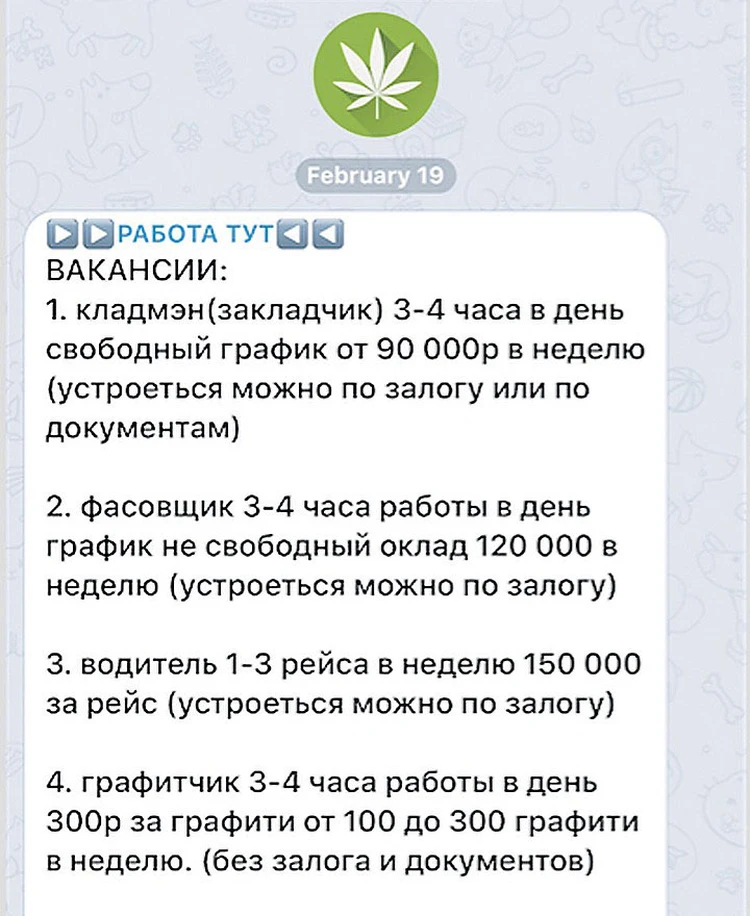750x916 pixels.
Task: Tap the February 19 date chip
Action: [x=375, y=177]
